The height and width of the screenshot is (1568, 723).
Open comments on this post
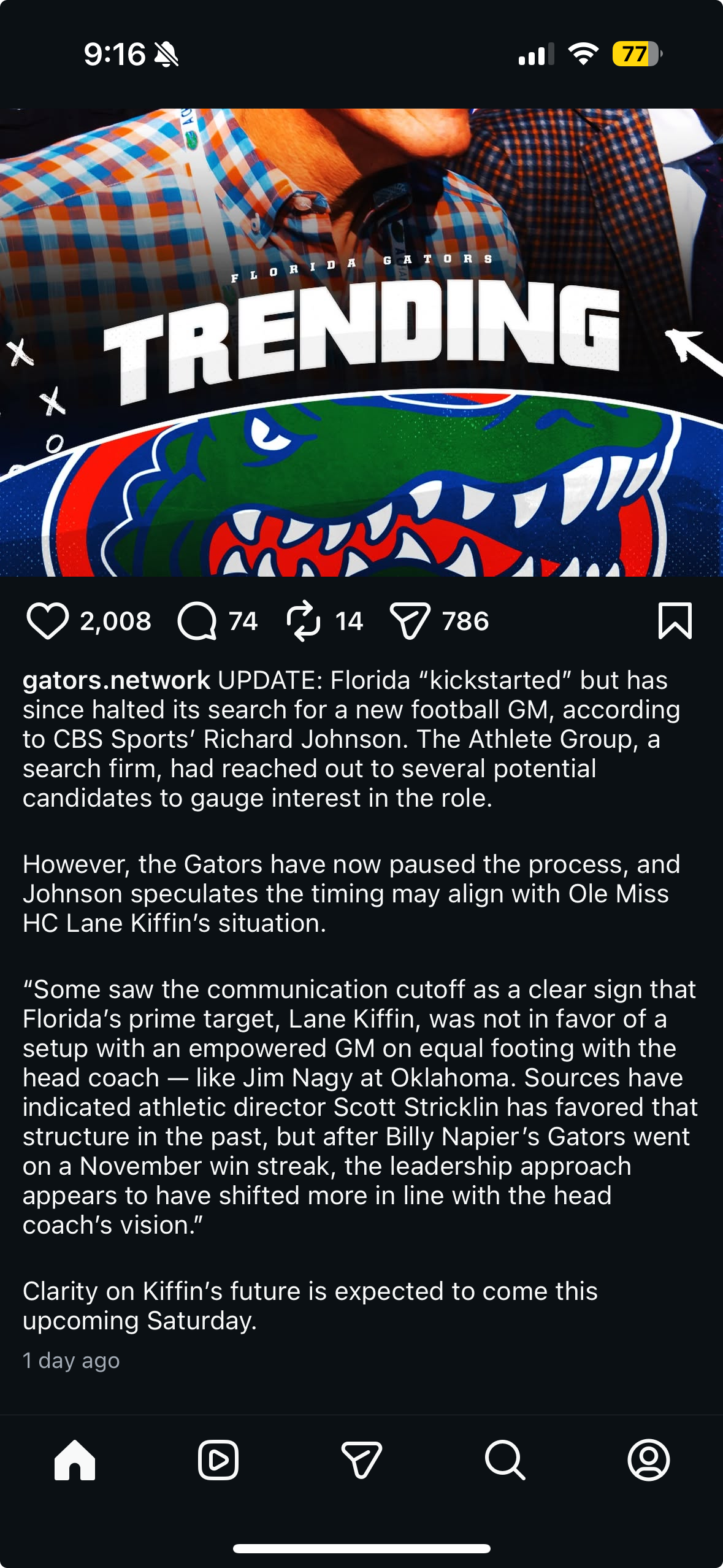click(197, 621)
